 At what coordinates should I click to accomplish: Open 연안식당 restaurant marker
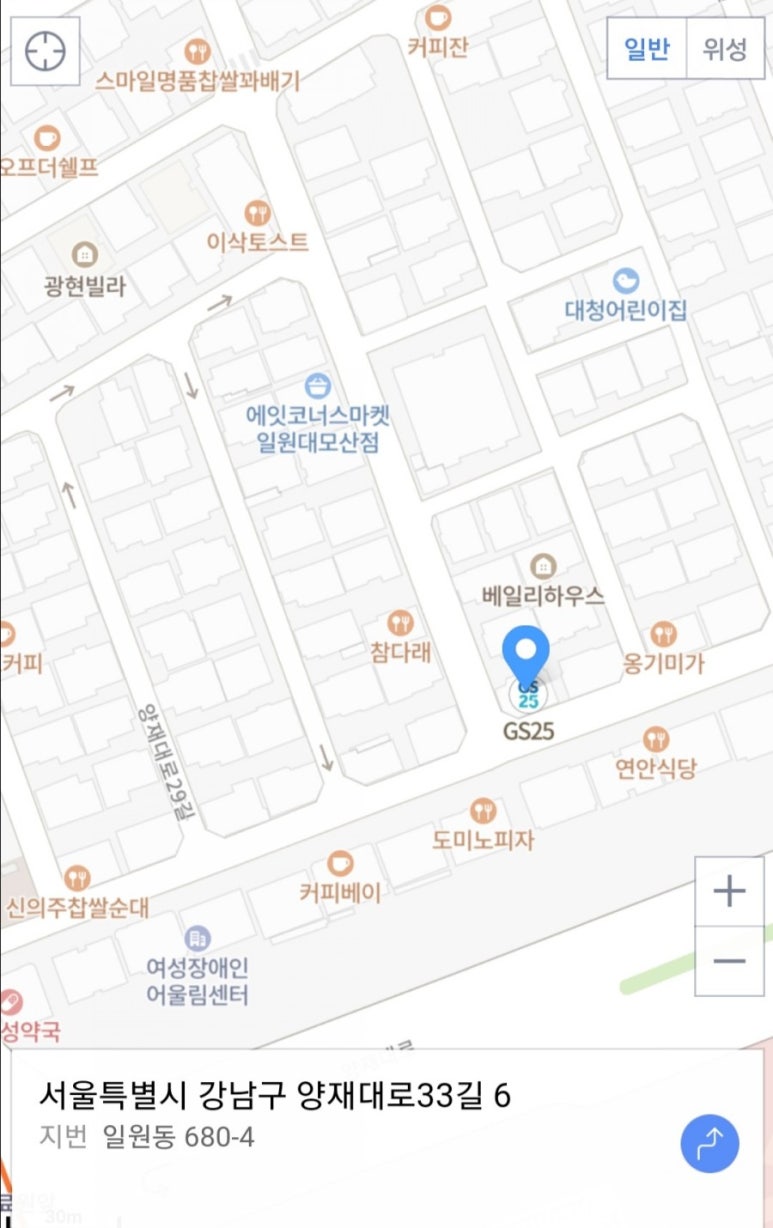click(656, 740)
